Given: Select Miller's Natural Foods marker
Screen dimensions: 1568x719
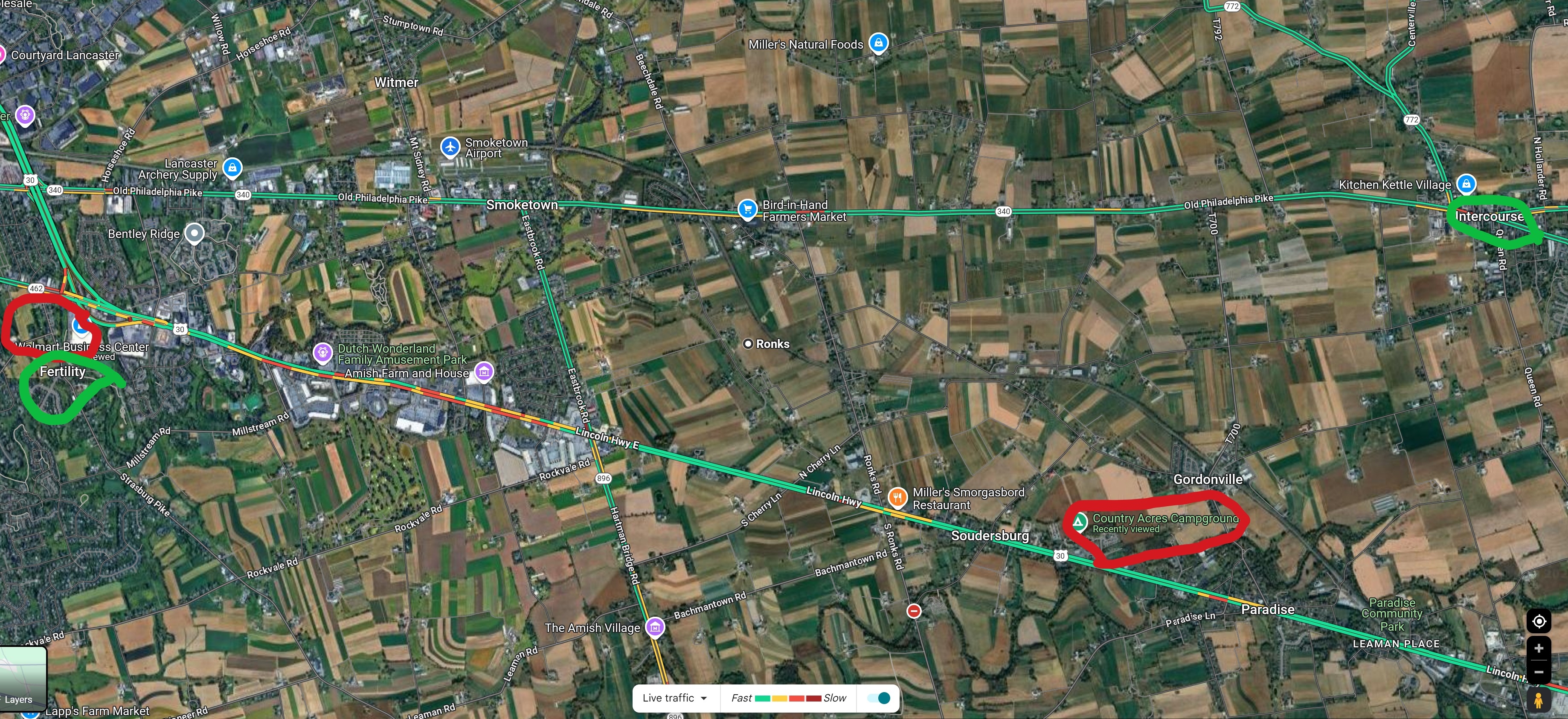Looking at the screenshot, I should point(878,43).
